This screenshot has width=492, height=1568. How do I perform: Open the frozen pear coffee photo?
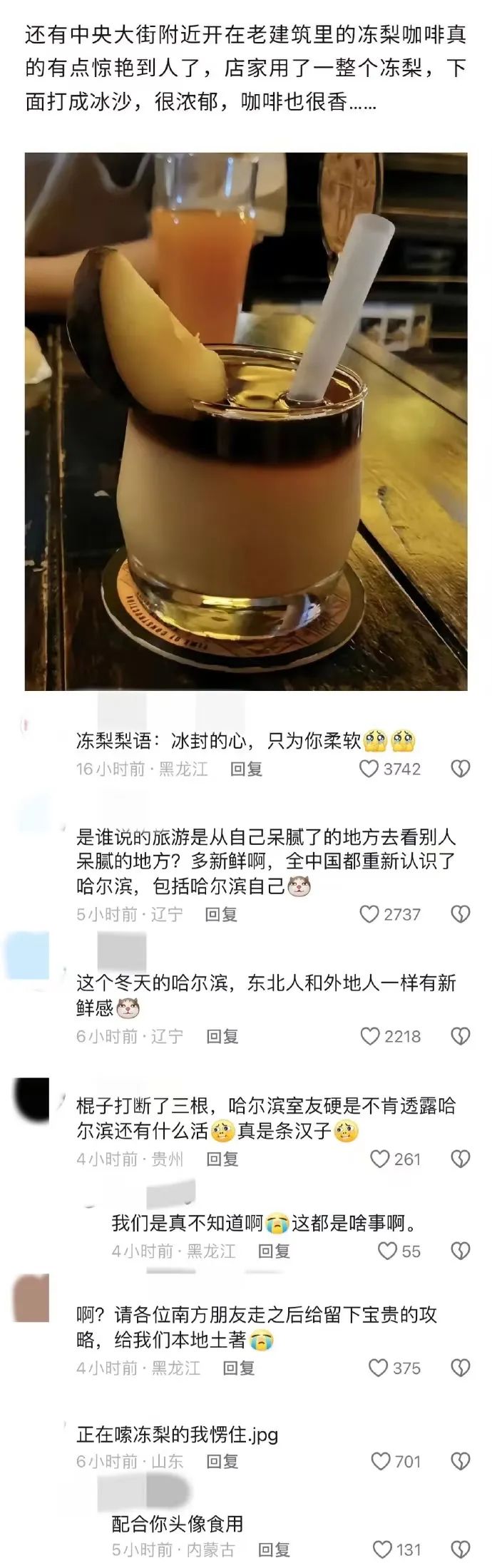[246, 421]
